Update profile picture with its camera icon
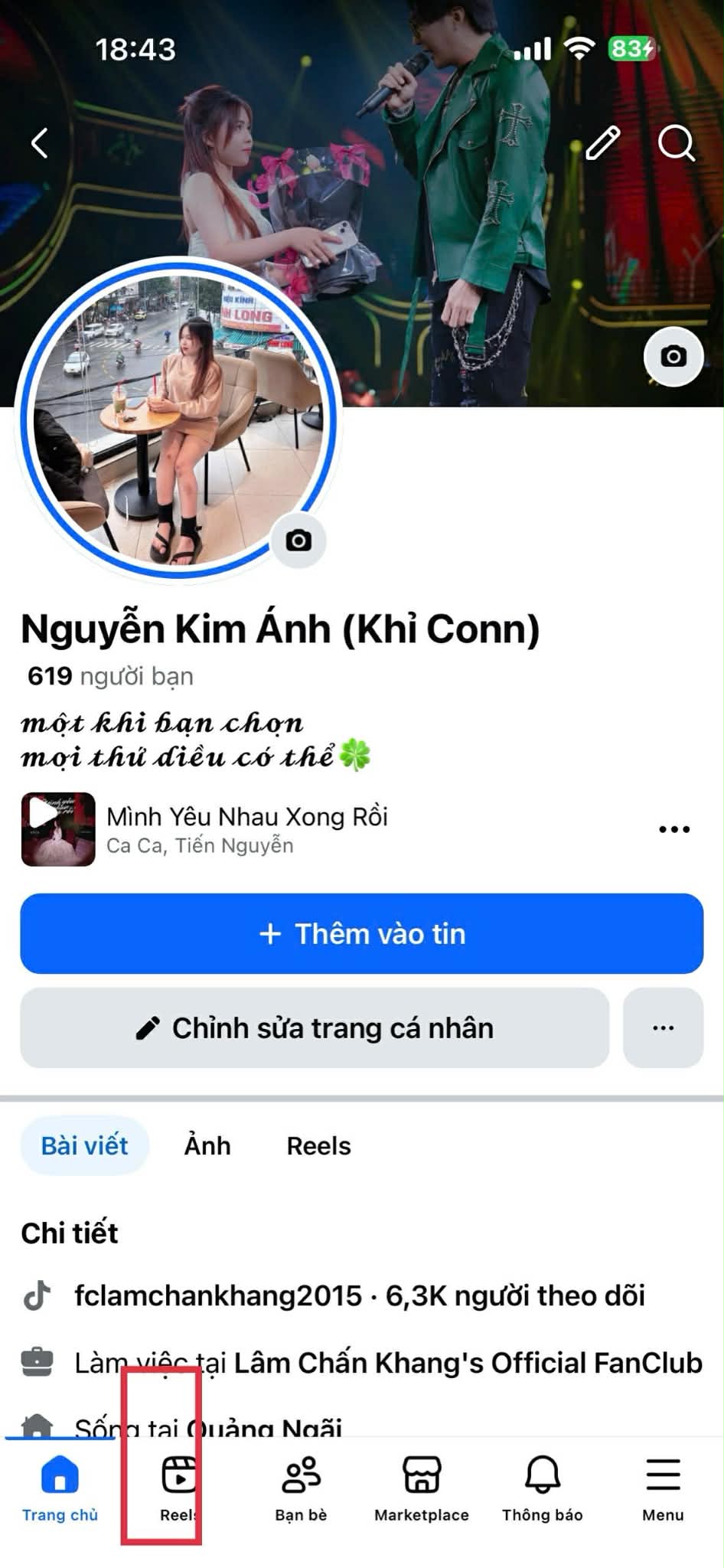Screen dimensions: 724x1568 [298, 541]
